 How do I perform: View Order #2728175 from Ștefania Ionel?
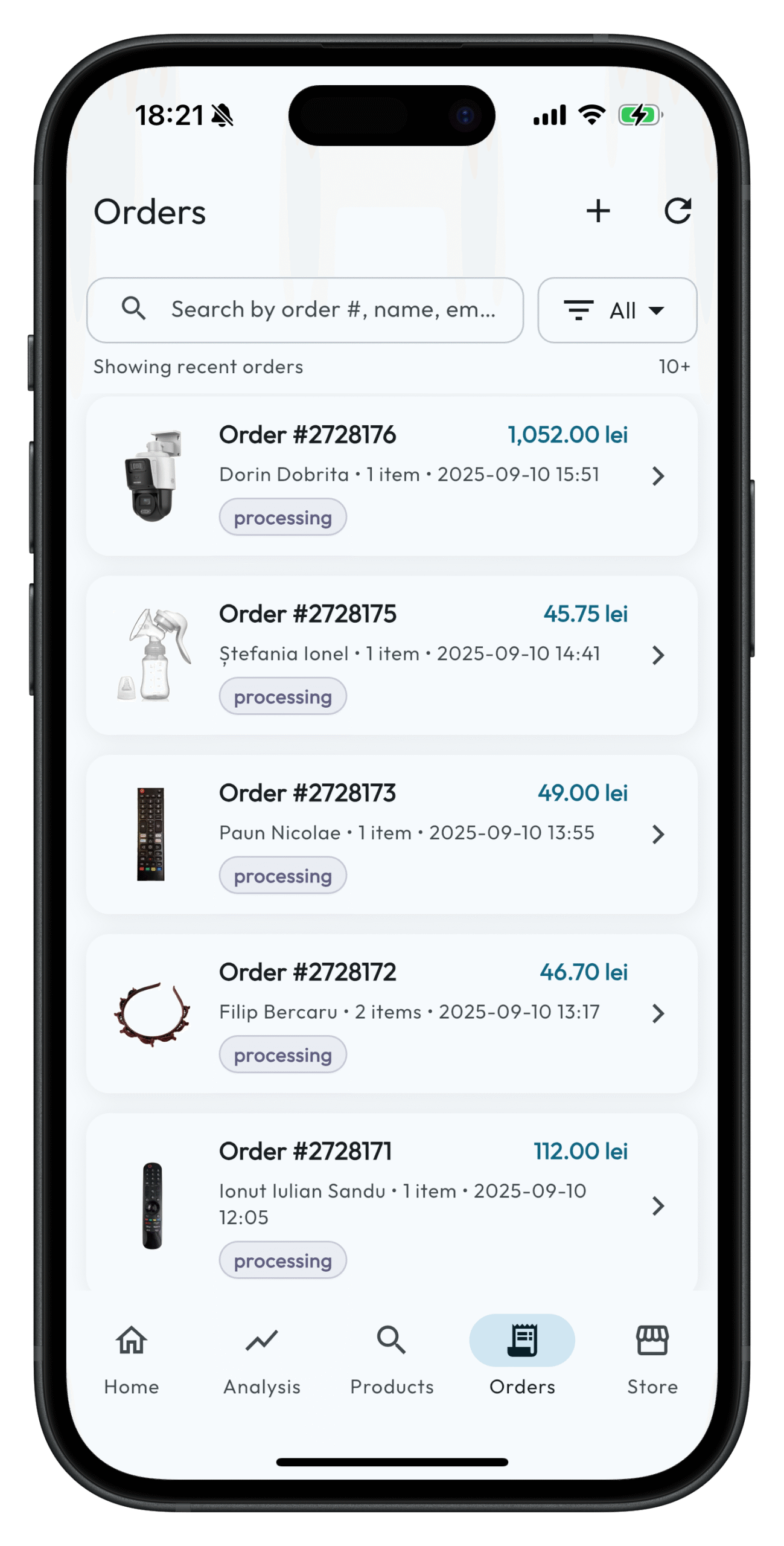click(391, 655)
